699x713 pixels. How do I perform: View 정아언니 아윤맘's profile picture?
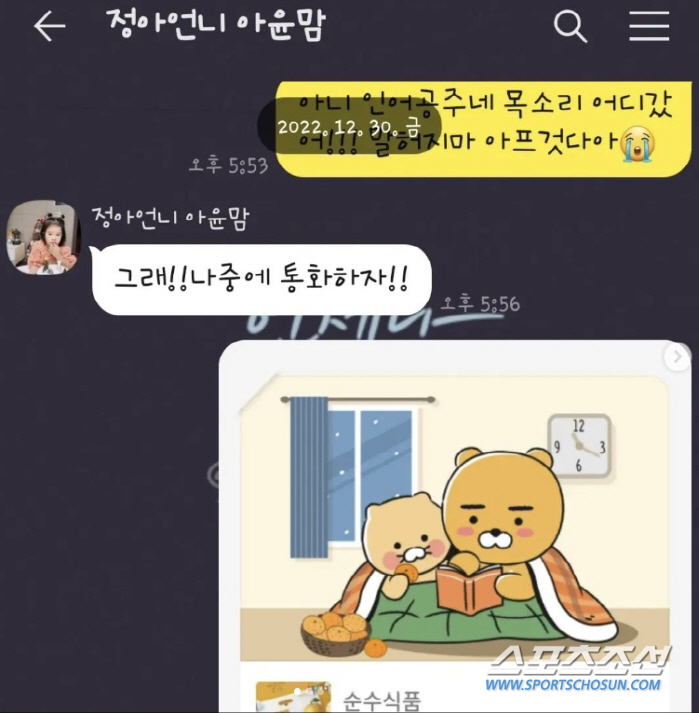point(43,237)
